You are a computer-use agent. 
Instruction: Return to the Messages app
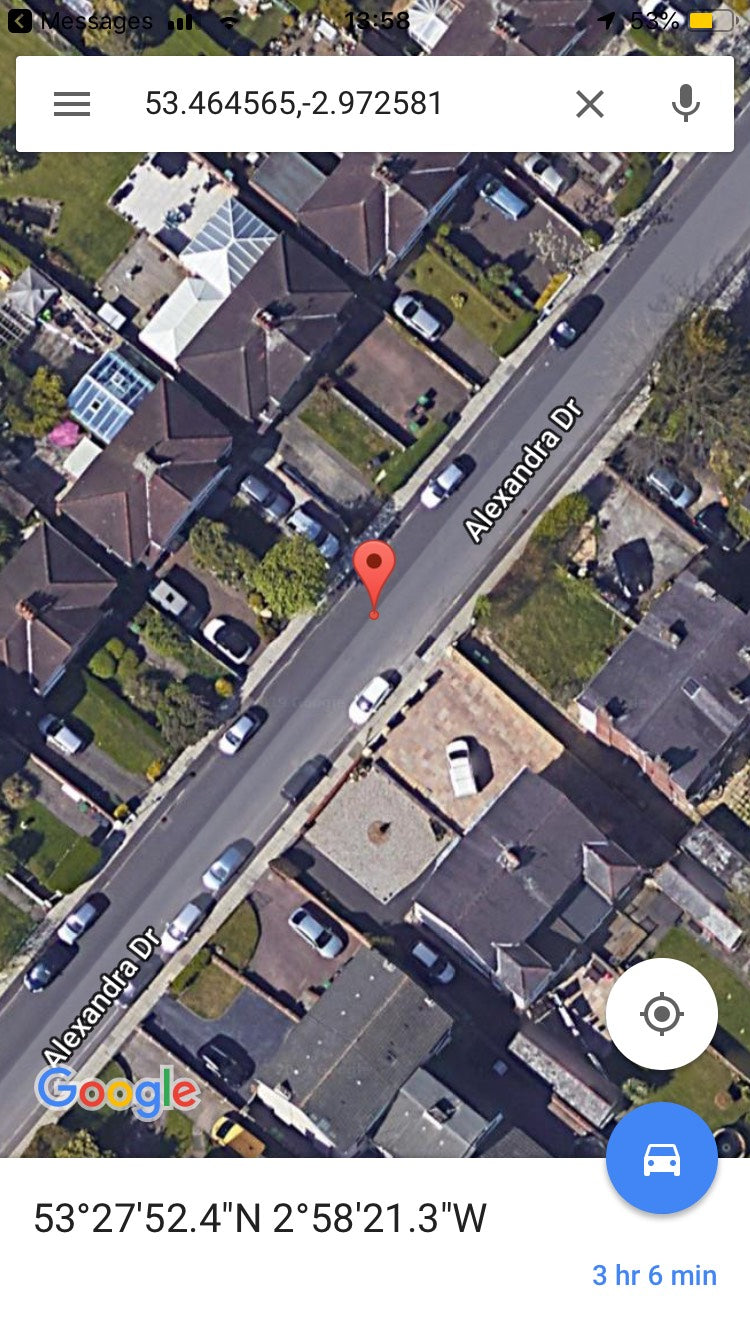click(x=80, y=20)
